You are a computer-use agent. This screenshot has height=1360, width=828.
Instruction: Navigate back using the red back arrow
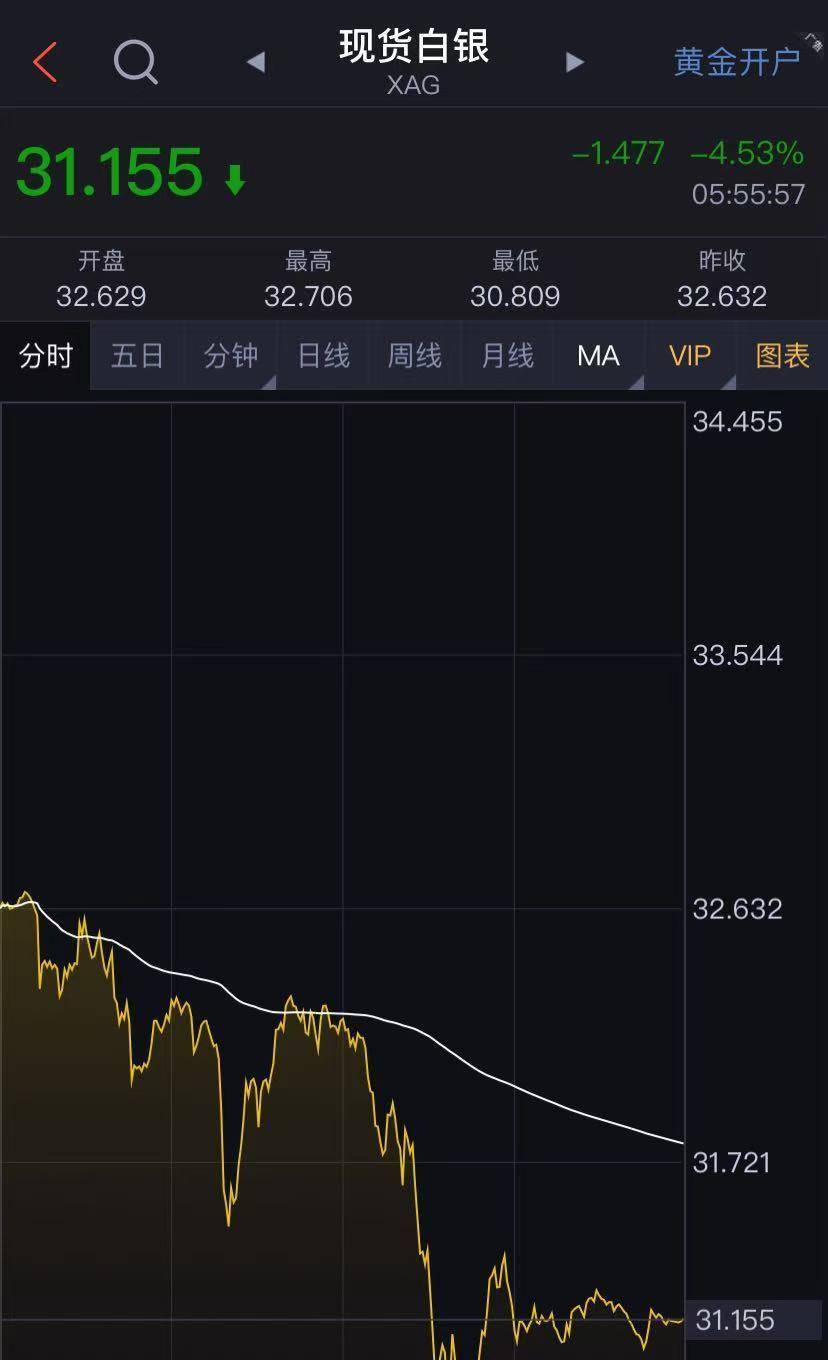(44, 61)
